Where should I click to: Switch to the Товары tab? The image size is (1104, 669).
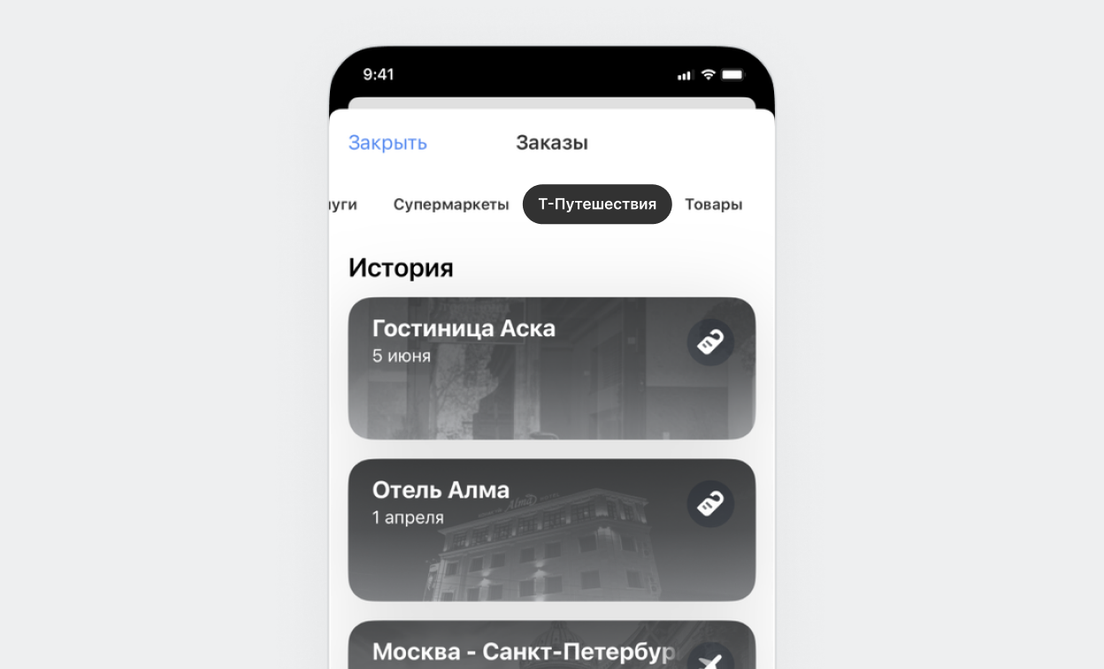tap(713, 204)
